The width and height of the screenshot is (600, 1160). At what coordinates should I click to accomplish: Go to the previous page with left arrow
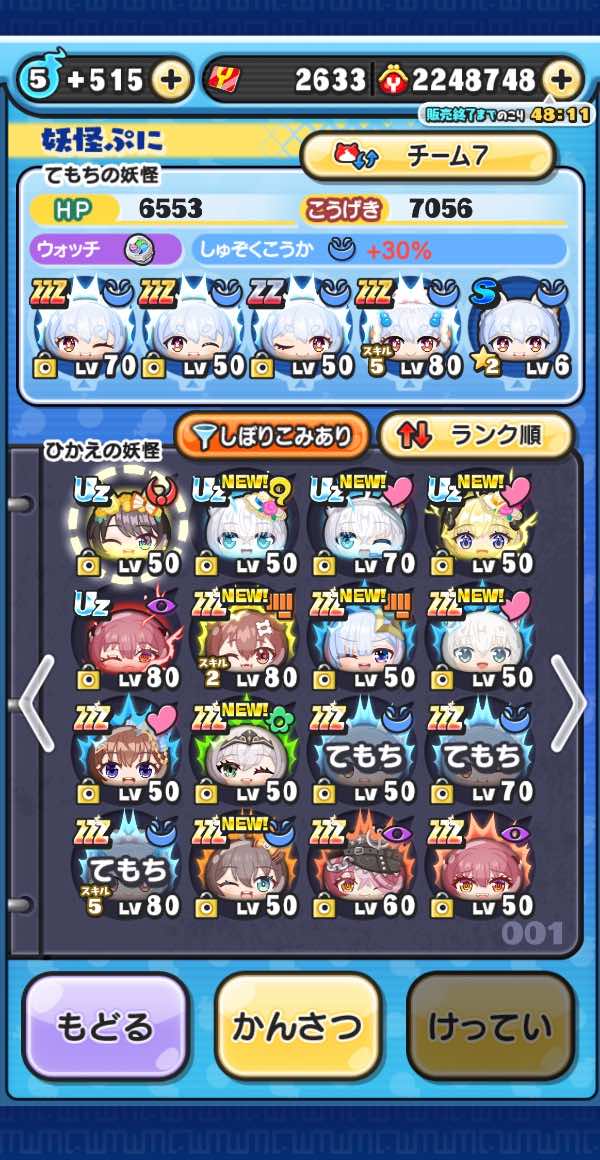coord(37,704)
